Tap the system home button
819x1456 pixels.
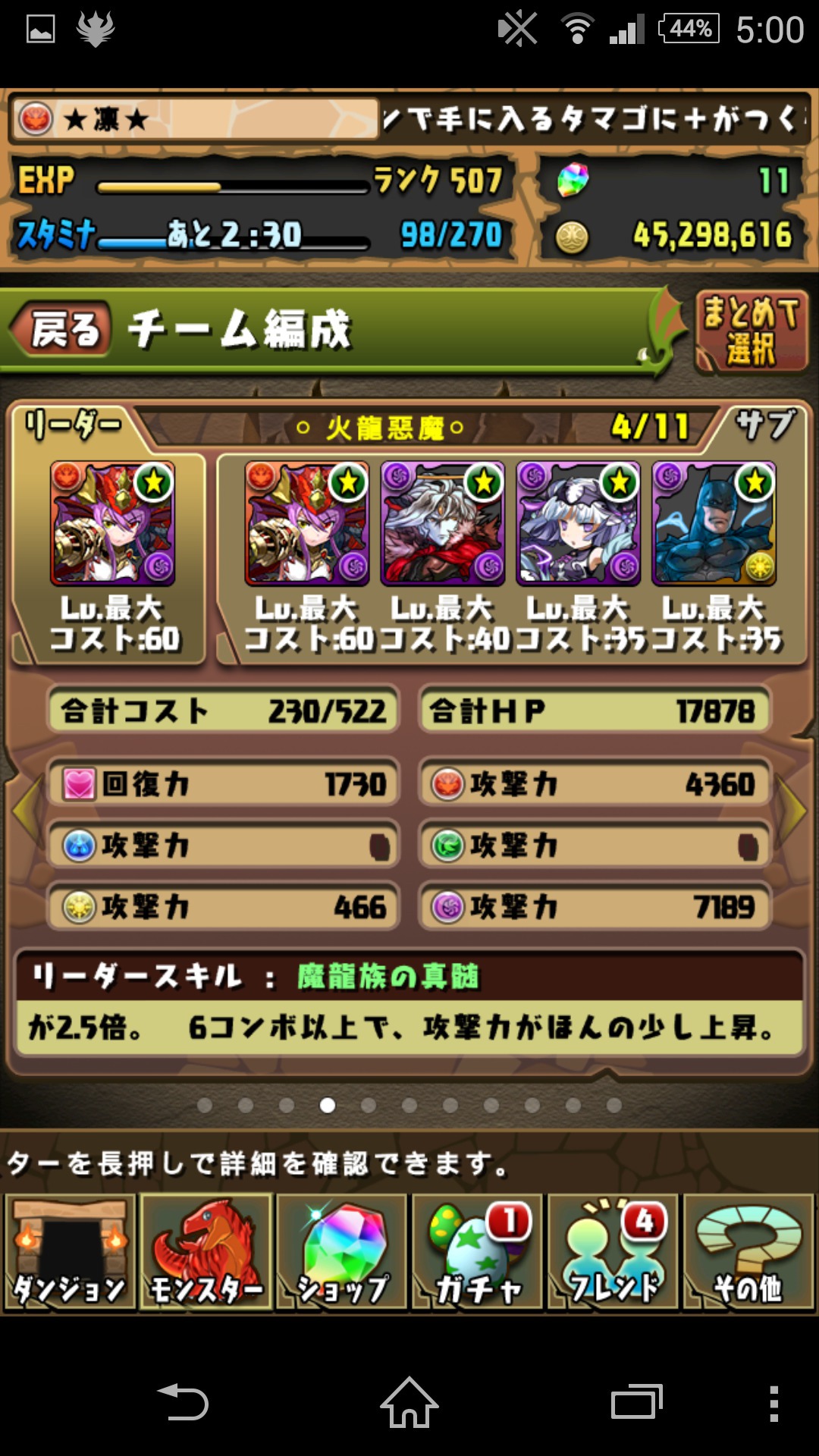[x=409, y=1403]
